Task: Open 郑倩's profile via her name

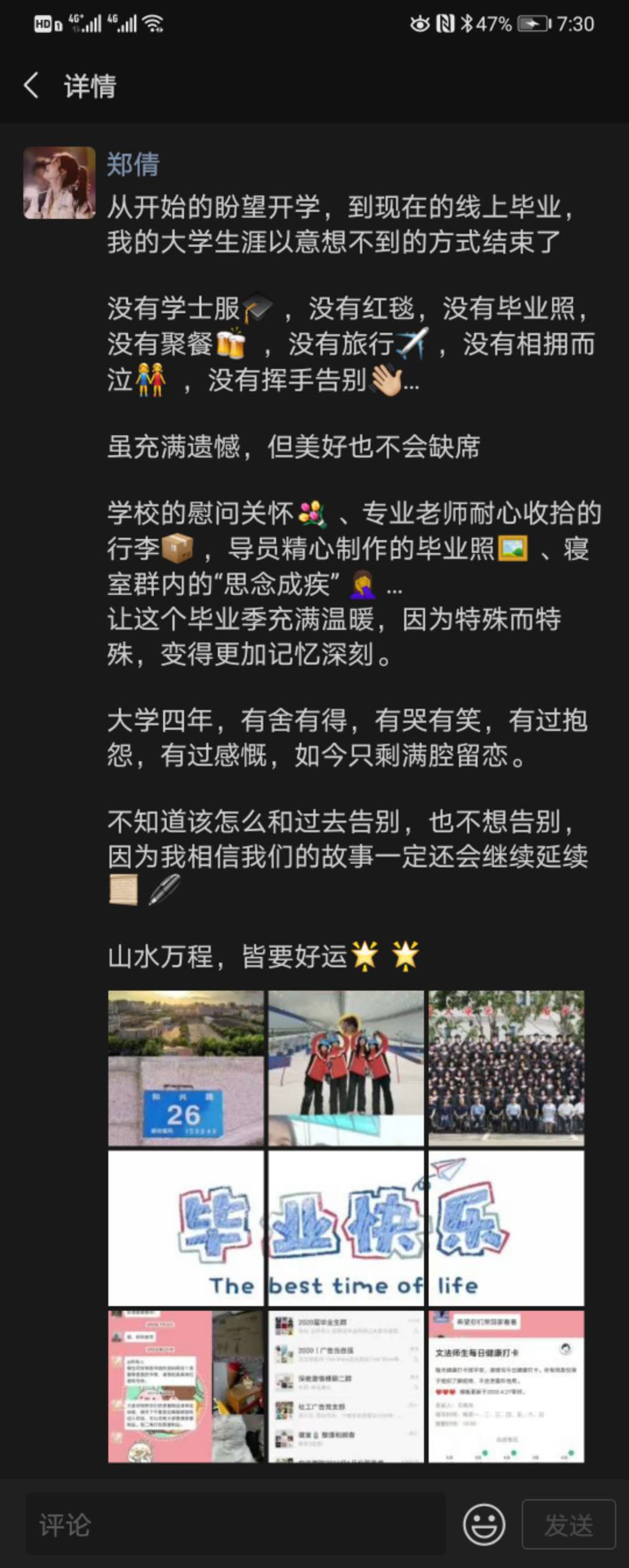Action: (x=133, y=164)
